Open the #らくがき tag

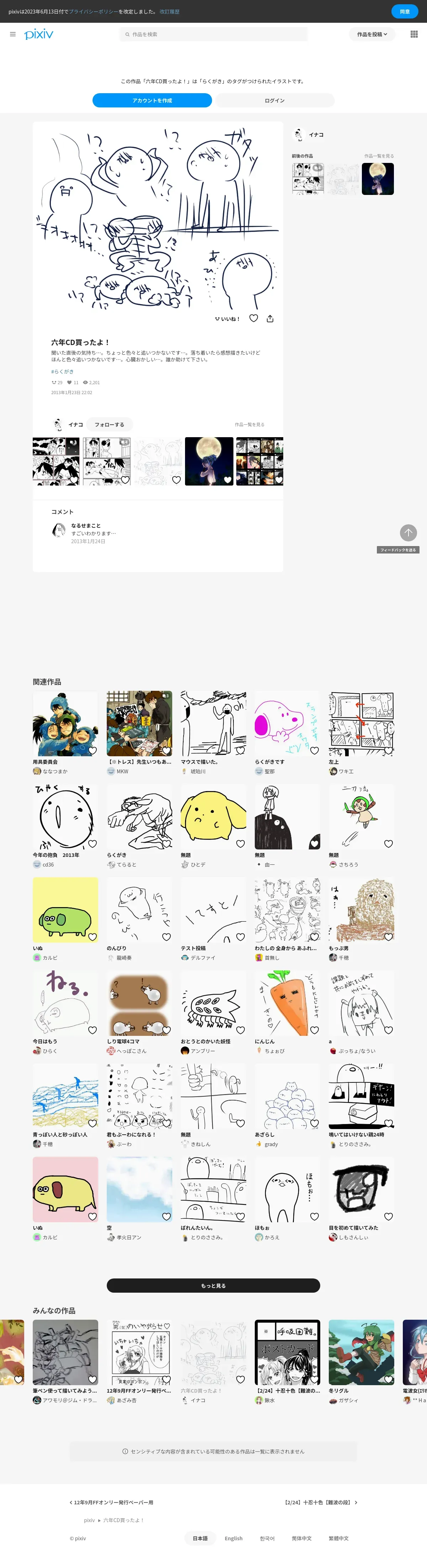[62, 371]
